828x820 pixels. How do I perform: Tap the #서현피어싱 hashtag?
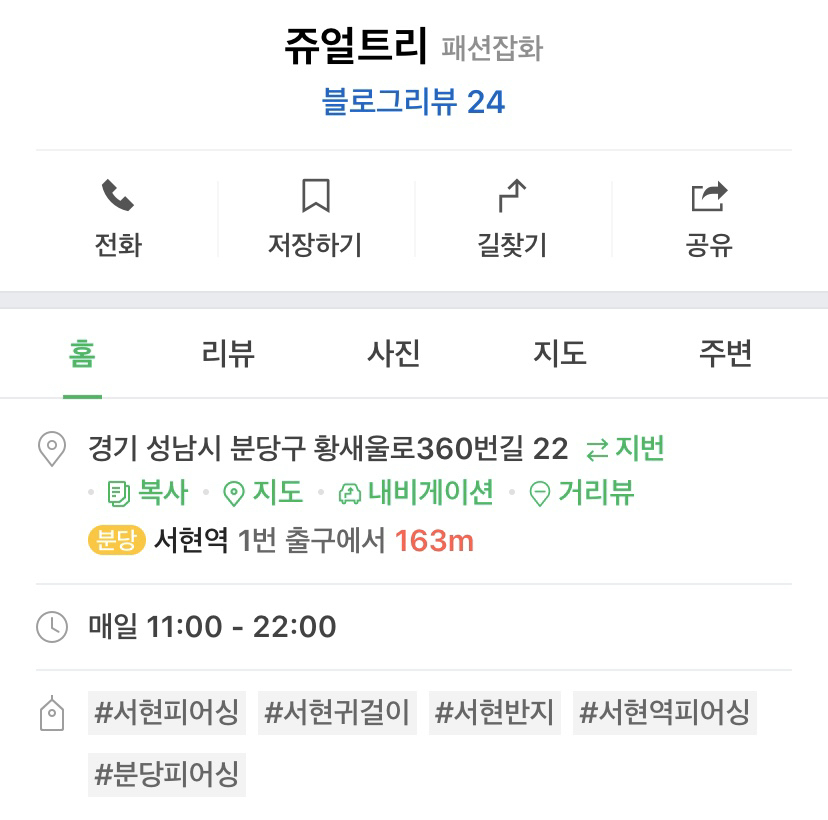click(167, 712)
